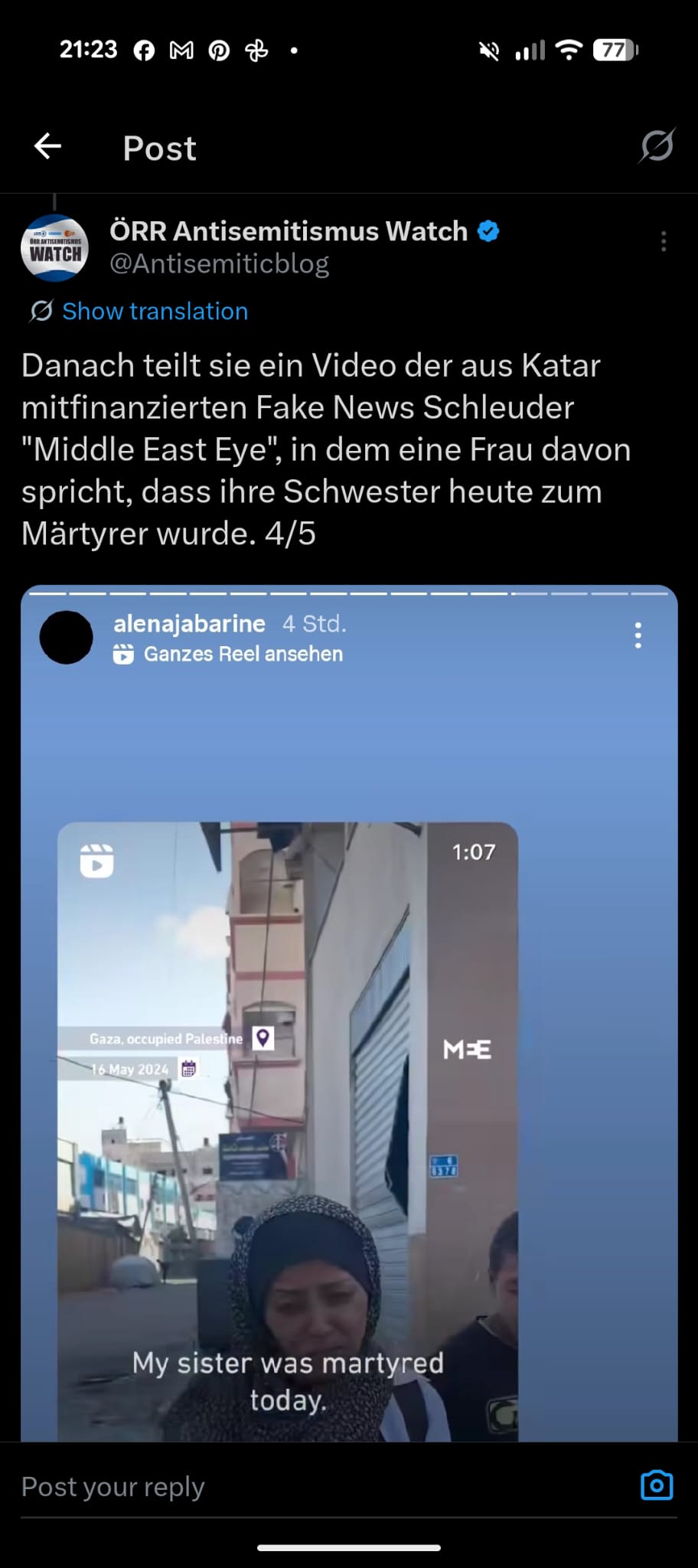Tap the Post your reply field
Viewport: 698px width, 1568px height.
coord(306,1486)
